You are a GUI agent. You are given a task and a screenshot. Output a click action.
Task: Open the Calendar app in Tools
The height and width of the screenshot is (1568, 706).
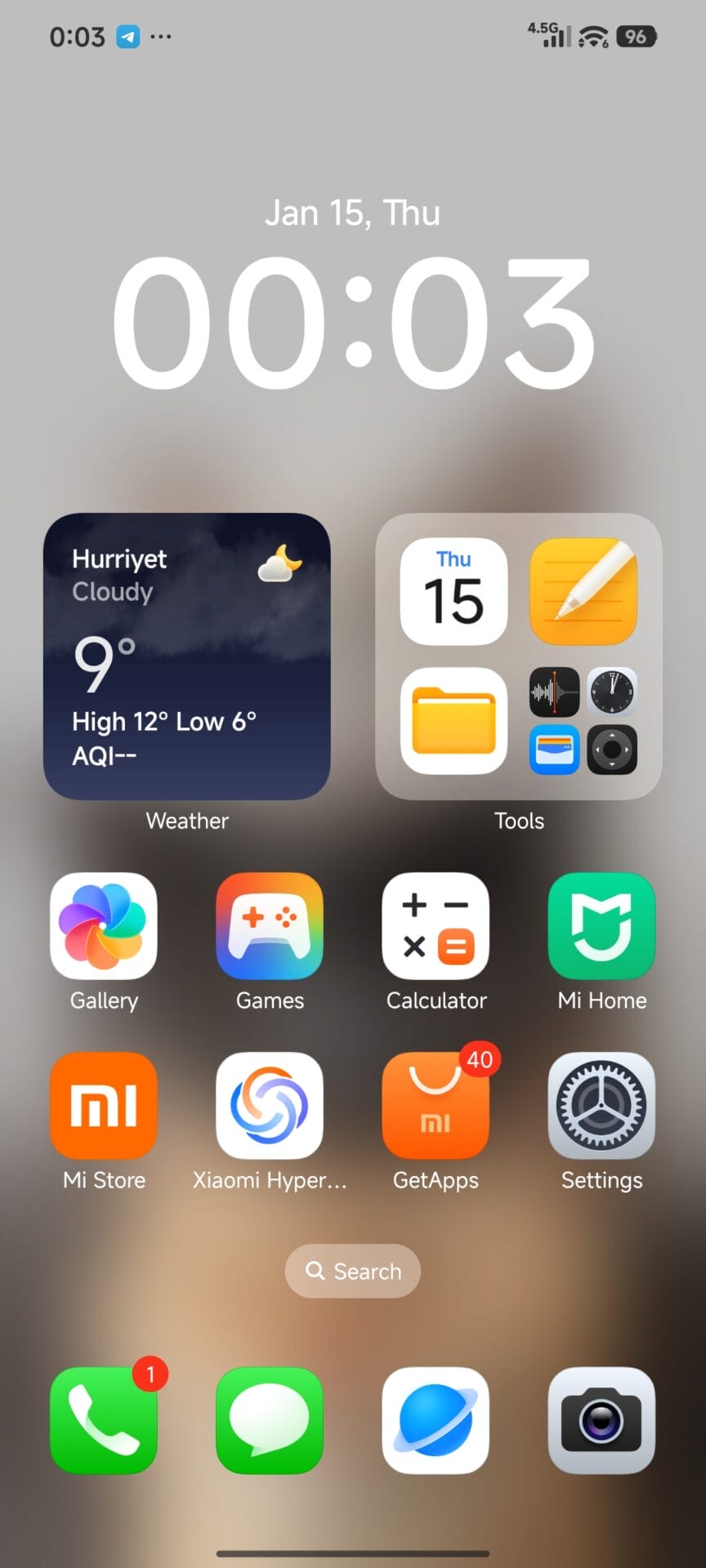[454, 591]
